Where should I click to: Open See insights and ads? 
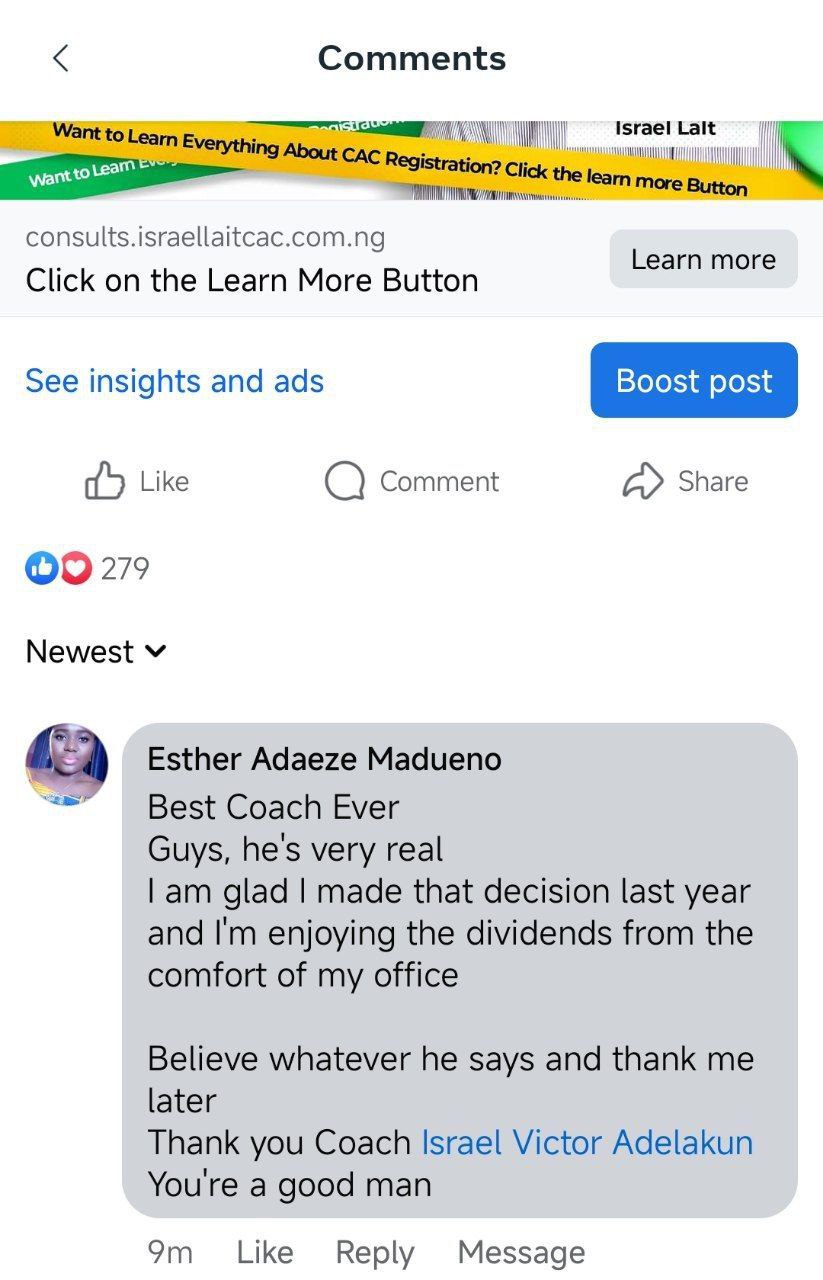point(174,381)
